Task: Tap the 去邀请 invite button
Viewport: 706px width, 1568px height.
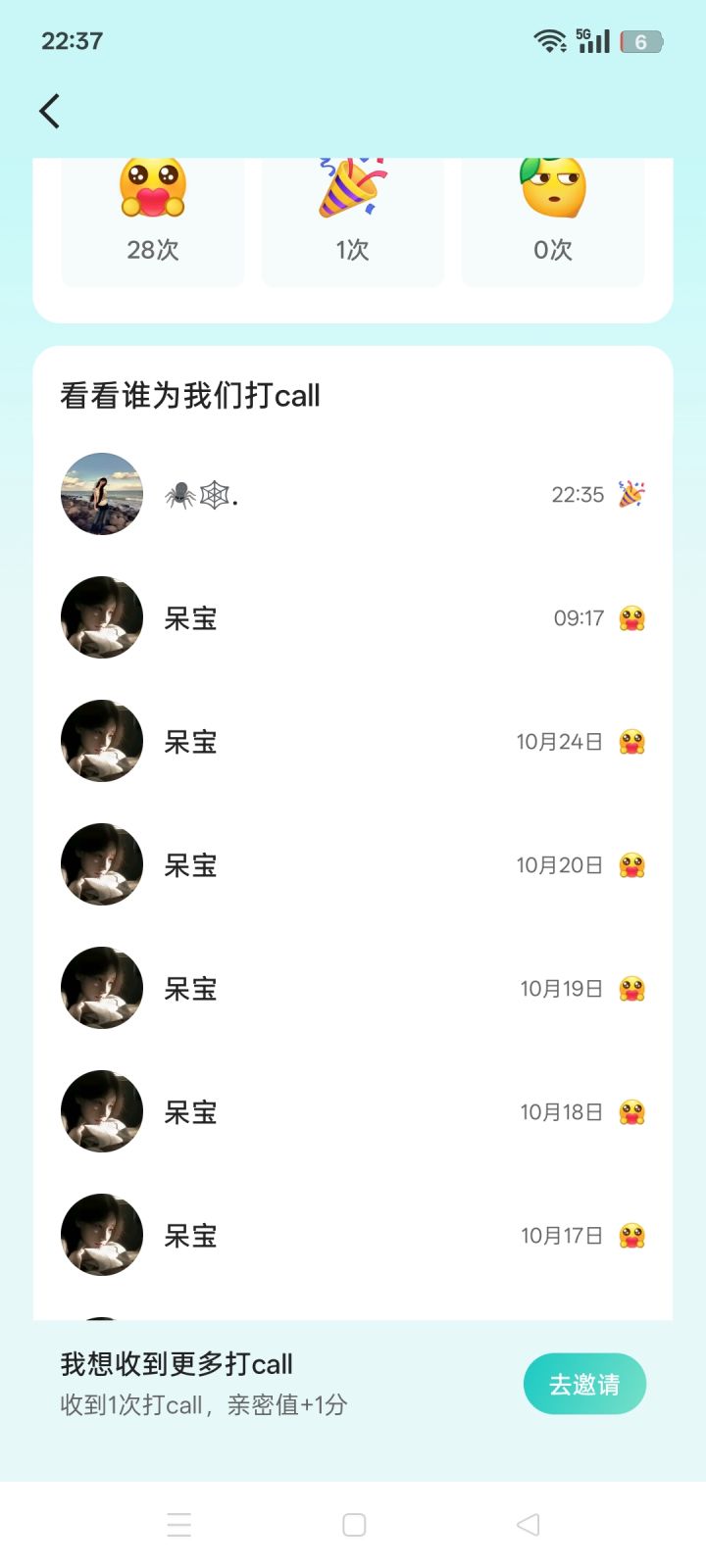Action: pyautogui.click(x=584, y=1384)
